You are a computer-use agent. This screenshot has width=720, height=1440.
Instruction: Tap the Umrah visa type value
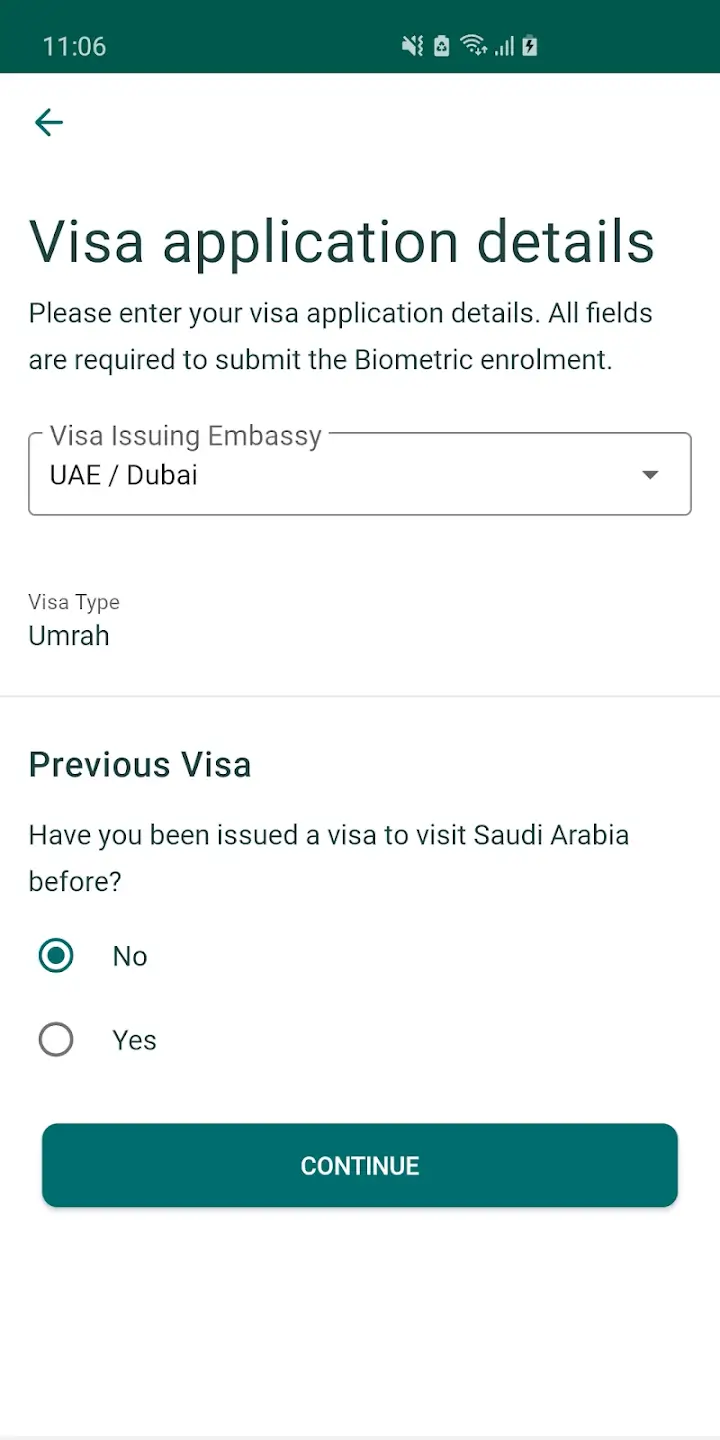(69, 635)
